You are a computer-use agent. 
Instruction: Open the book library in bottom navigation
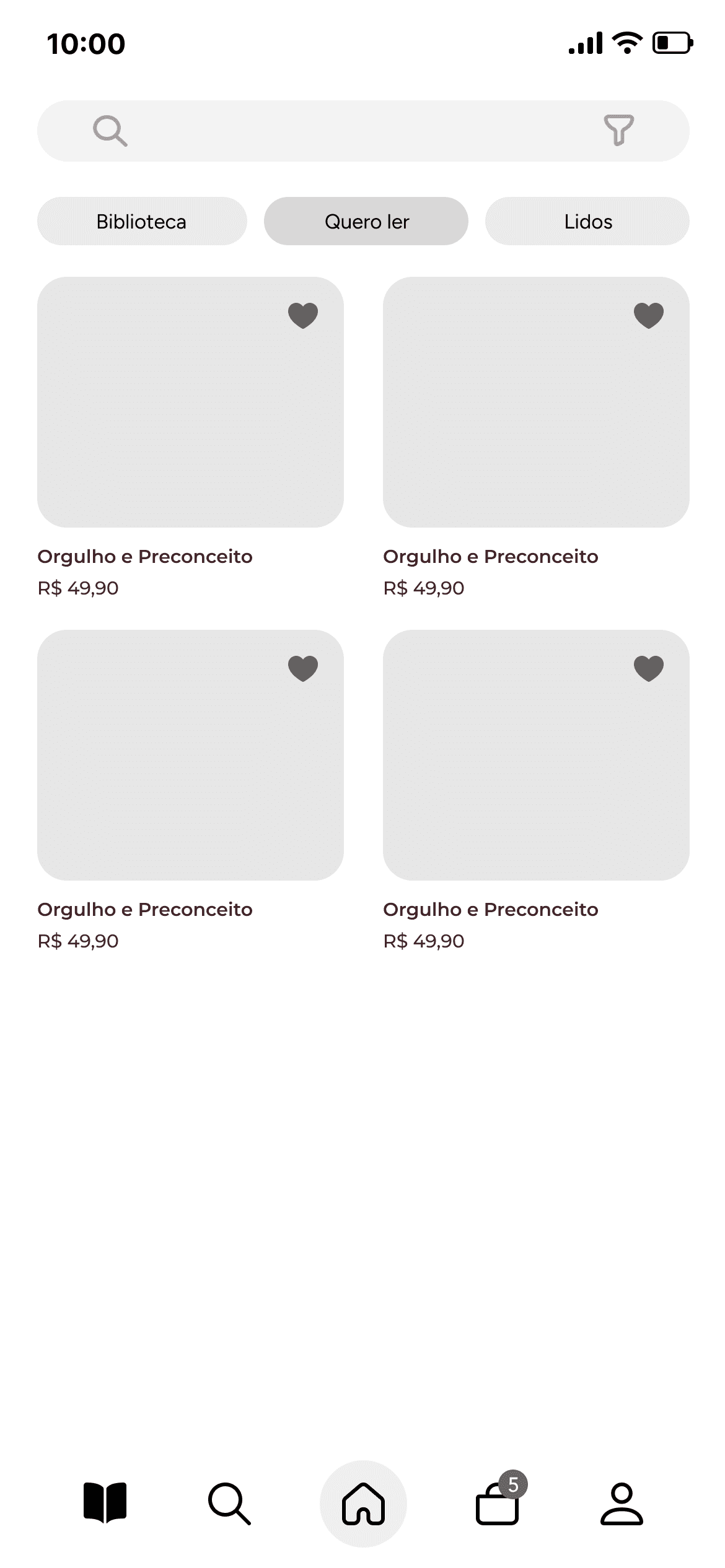(105, 1502)
